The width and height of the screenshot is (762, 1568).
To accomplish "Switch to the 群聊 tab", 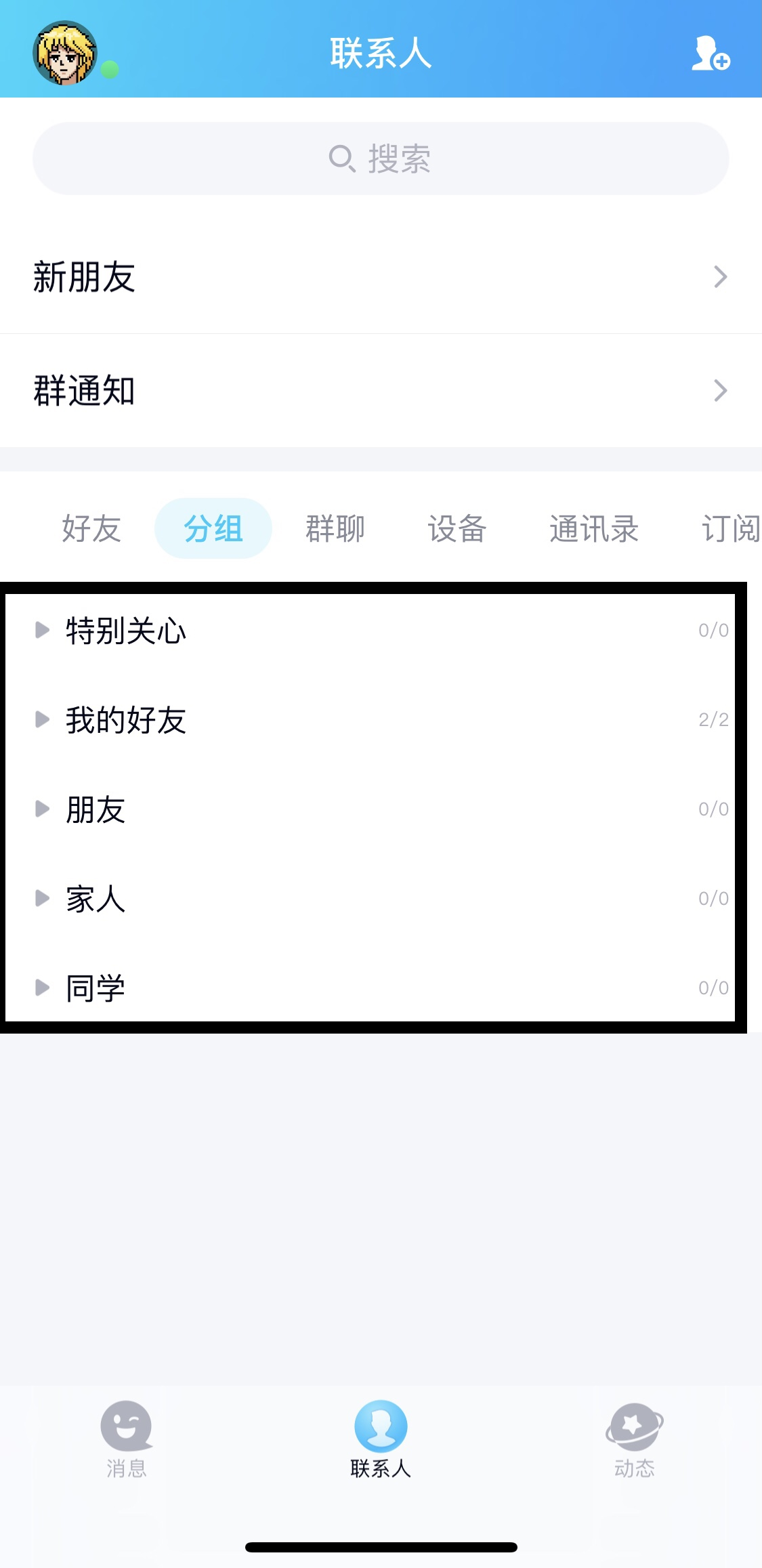I will (x=335, y=528).
